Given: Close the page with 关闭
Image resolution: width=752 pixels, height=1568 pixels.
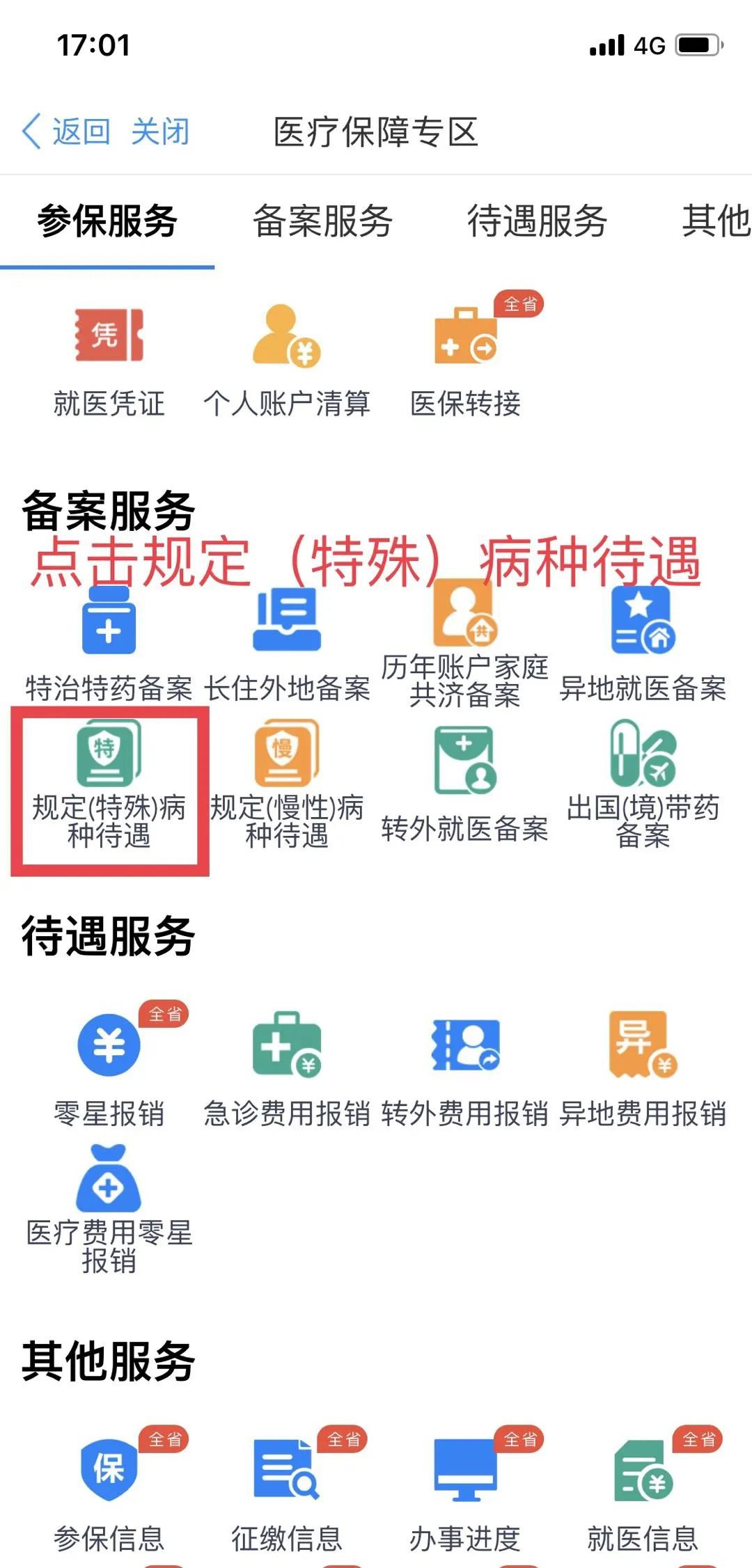Looking at the screenshot, I should pyautogui.click(x=160, y=132).
